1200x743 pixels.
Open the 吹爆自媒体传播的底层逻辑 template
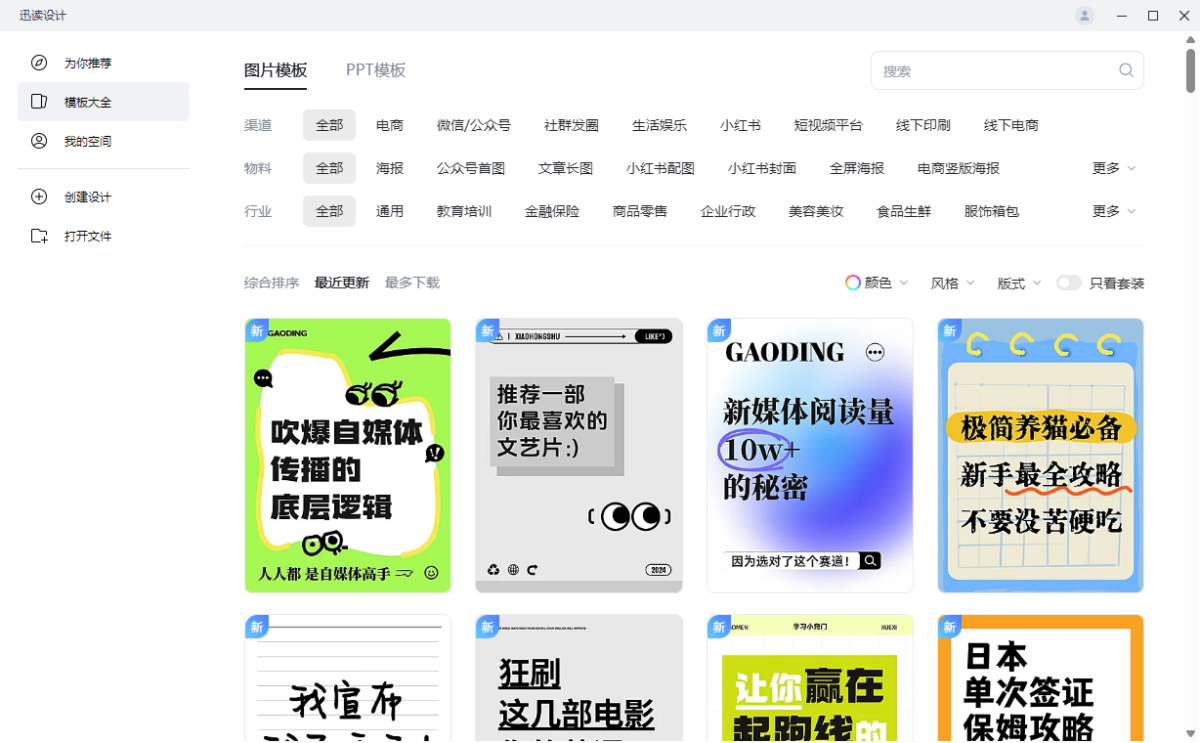[x=347, y=455]
